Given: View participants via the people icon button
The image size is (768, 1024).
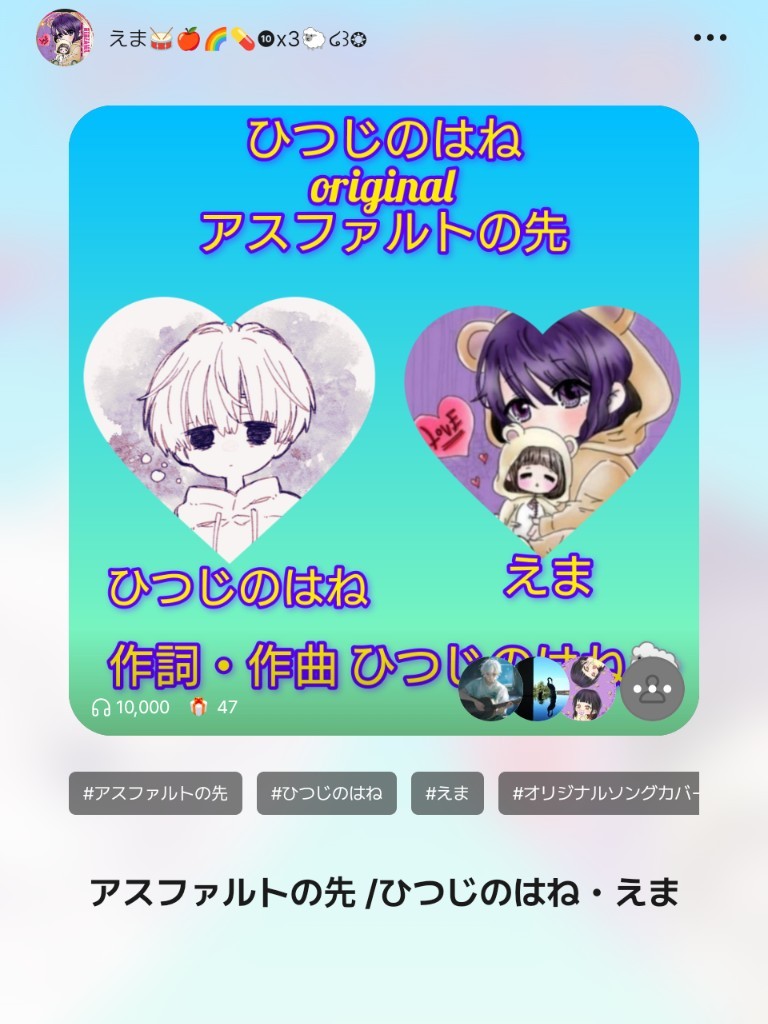Looking at the screenshot, I should tap(652, 689).
